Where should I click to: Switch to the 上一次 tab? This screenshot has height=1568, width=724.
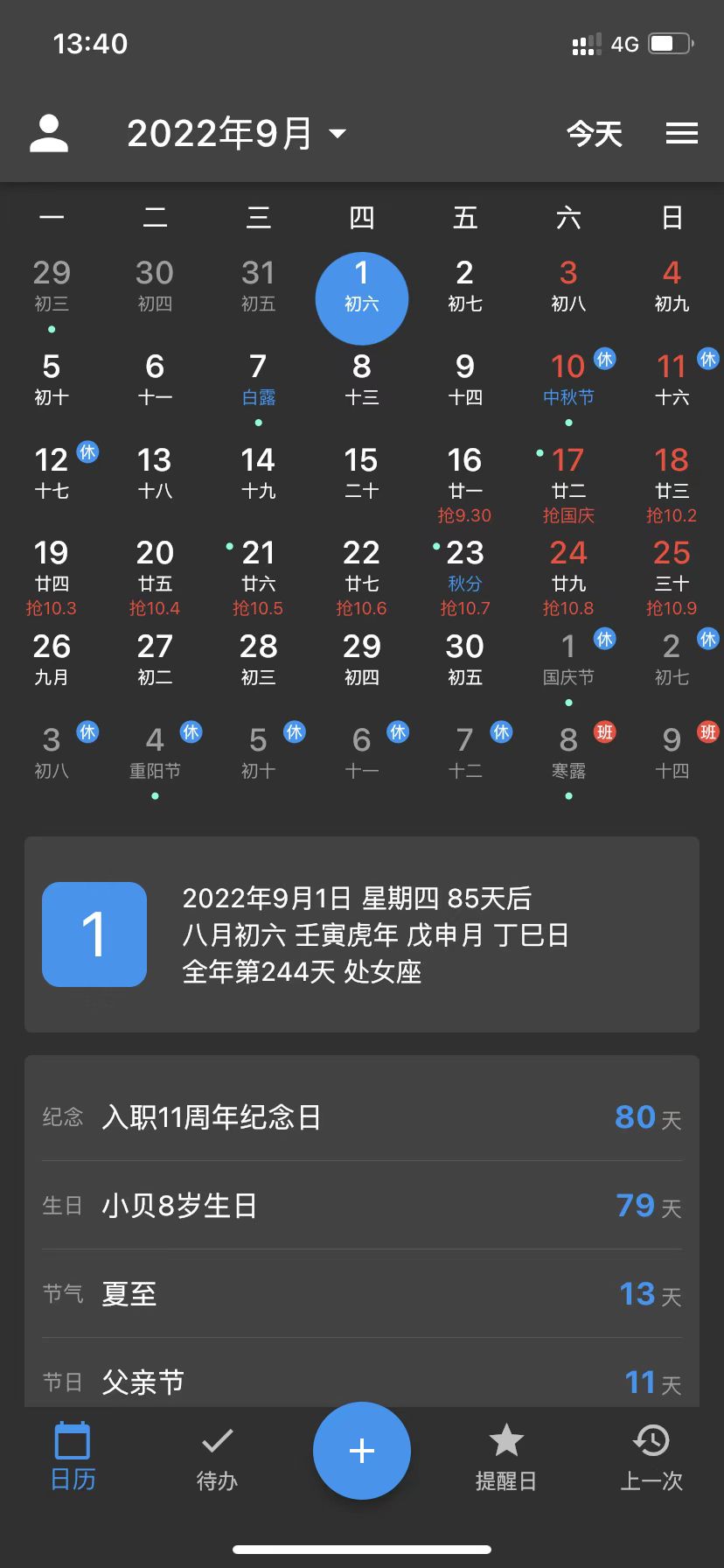(651, 1459)
